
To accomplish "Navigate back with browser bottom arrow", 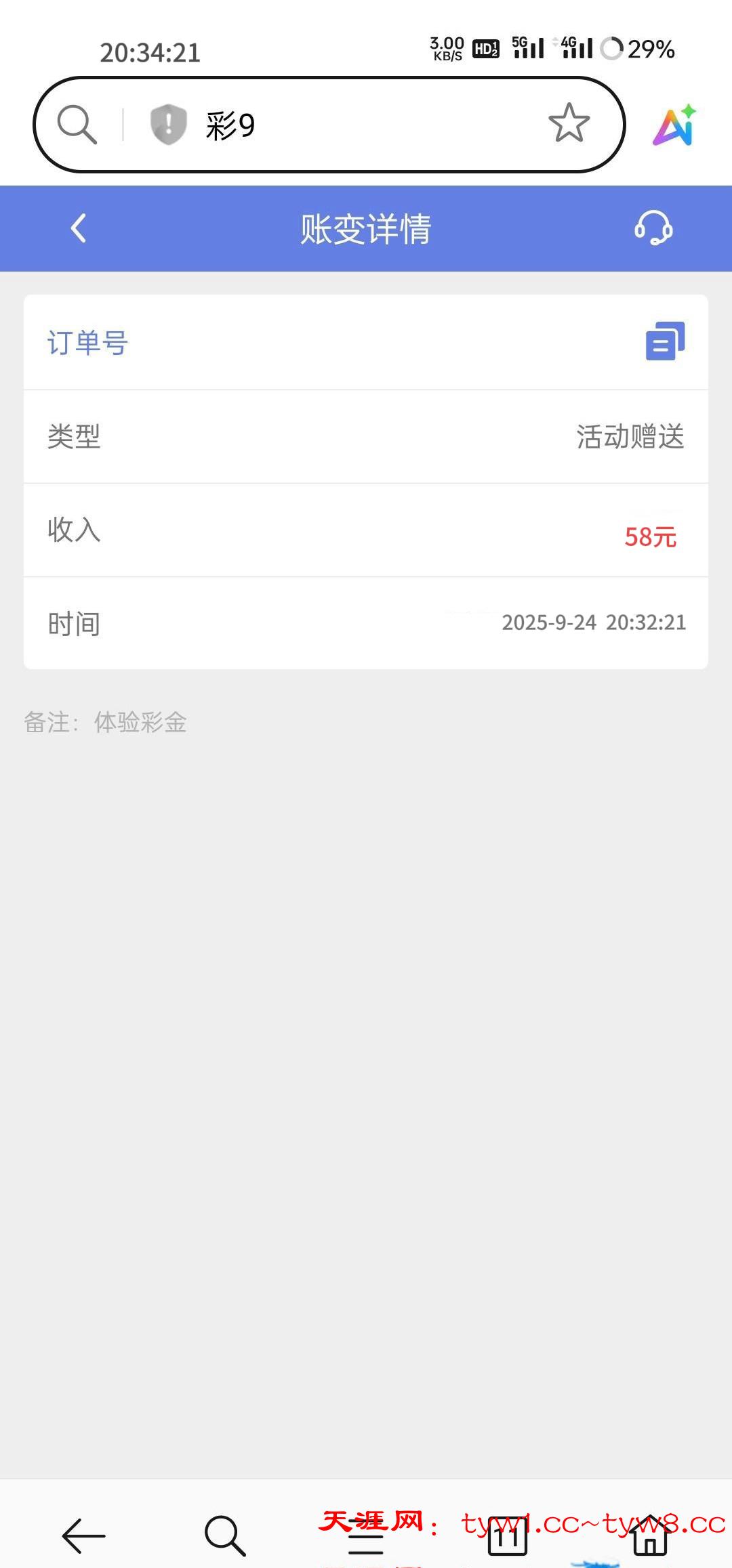I will 83,1535.
